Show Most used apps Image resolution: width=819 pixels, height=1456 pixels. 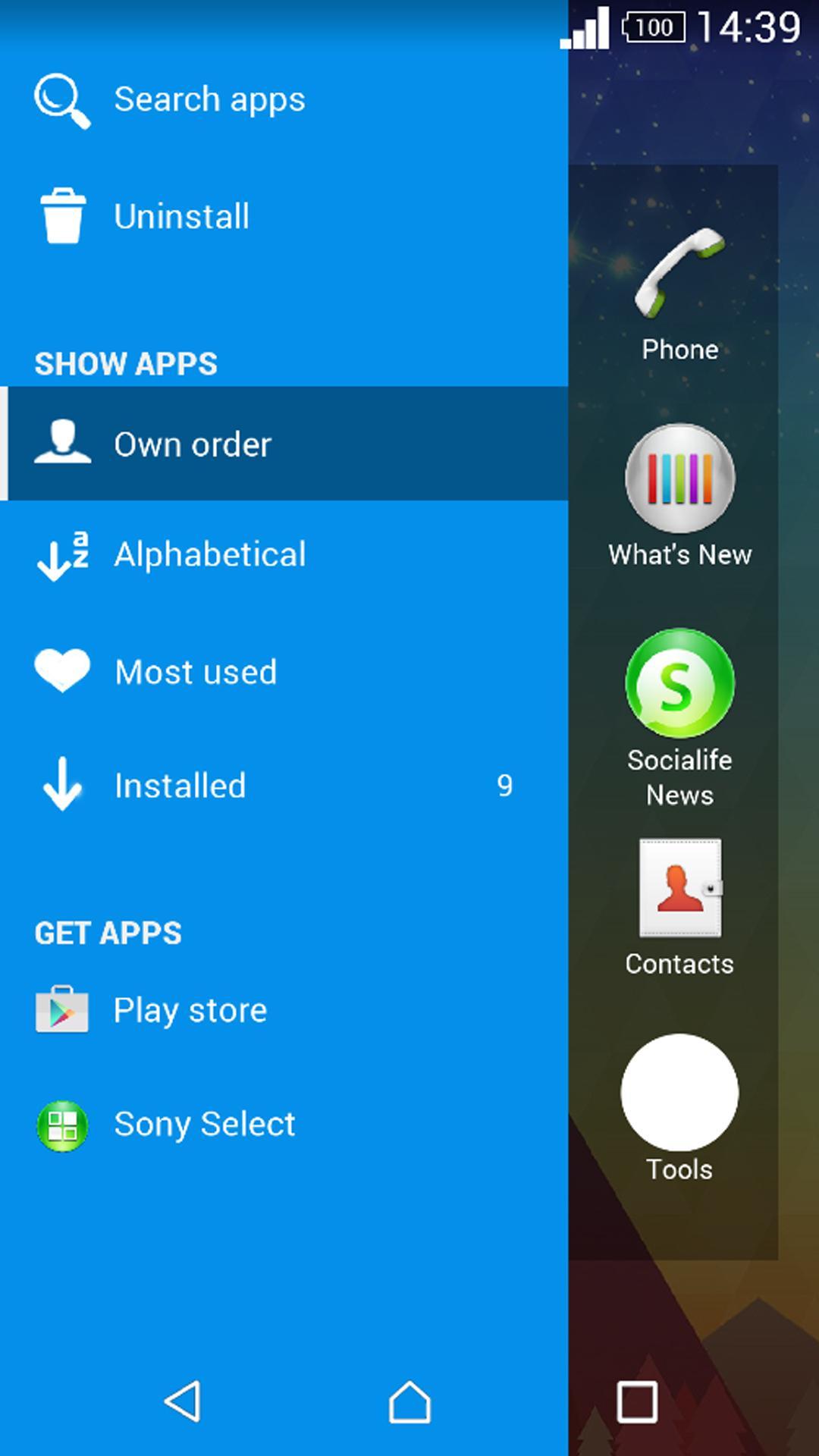point(196,672)
